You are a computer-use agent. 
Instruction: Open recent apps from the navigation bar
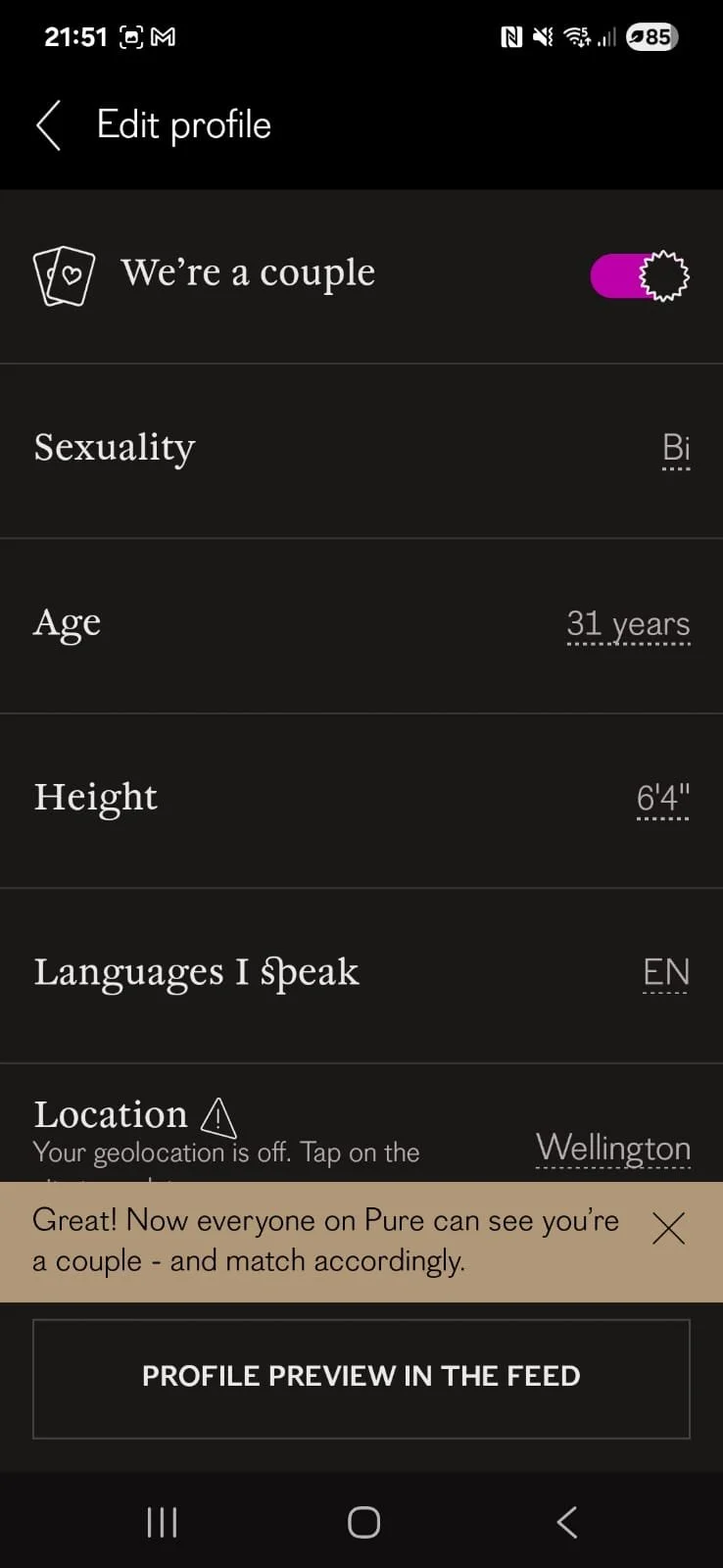coord(162,1522)
